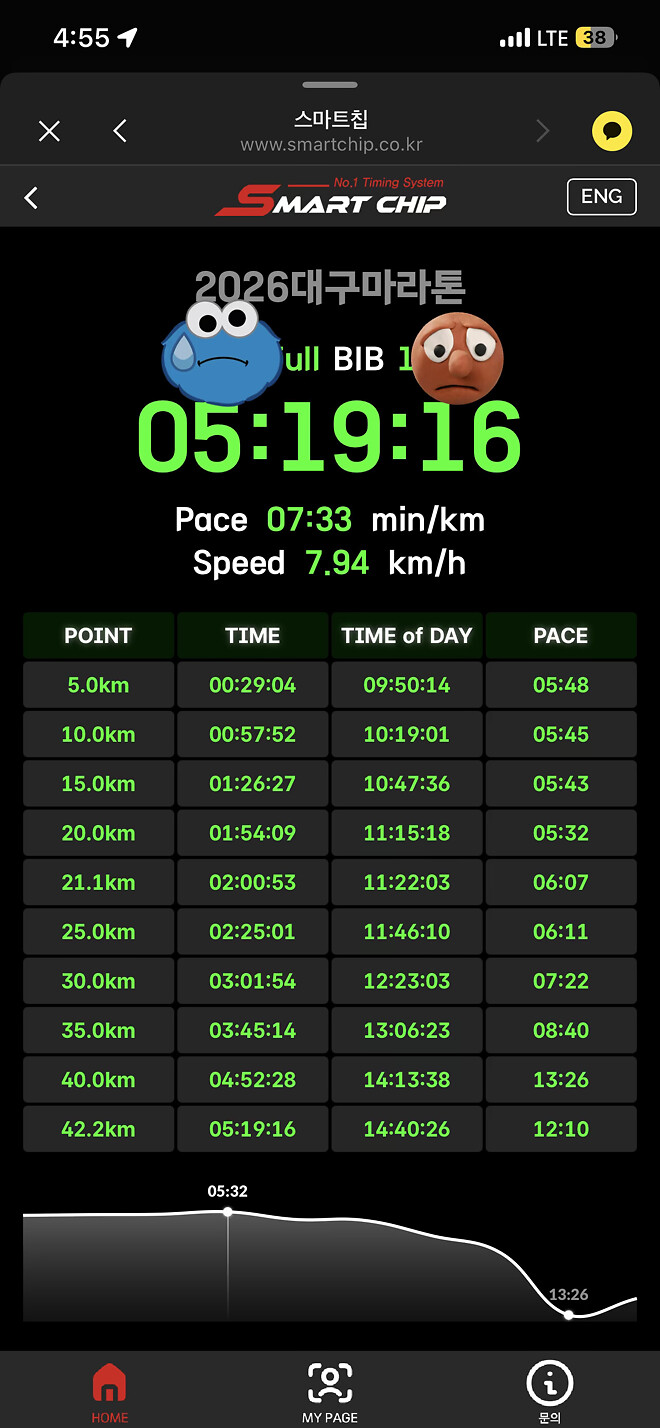660x1428 pixels.
Task: Open the yellow KakaoTalk share bubble
Action: click(x=611, y=131)
